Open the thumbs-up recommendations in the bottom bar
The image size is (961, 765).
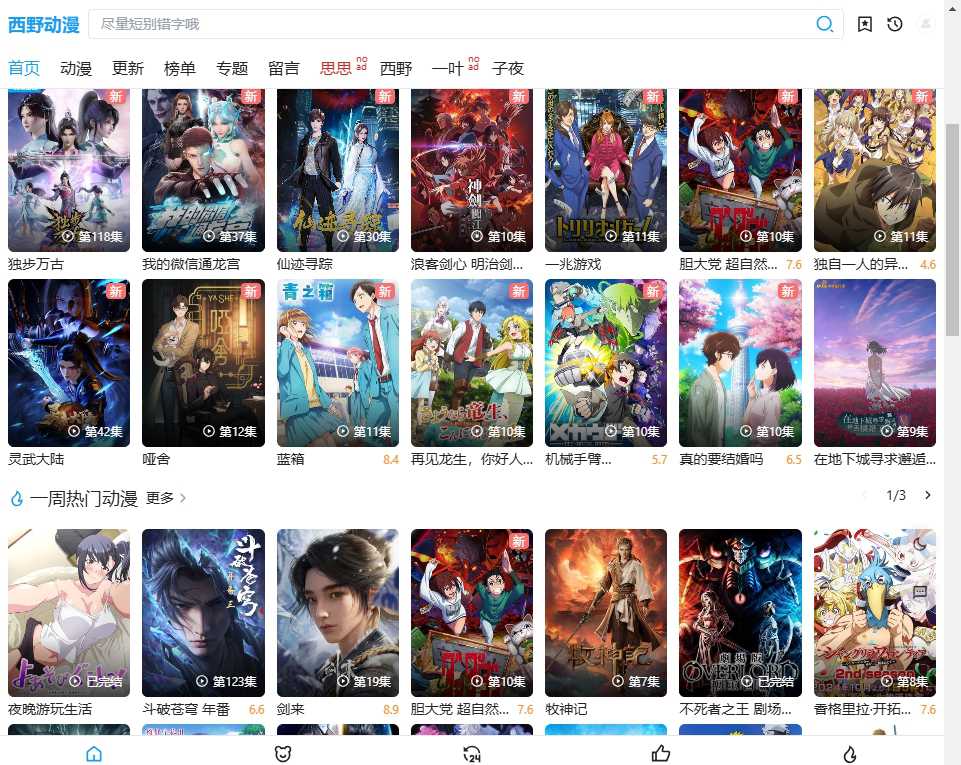pyautogui.click(x=660, y=753)
